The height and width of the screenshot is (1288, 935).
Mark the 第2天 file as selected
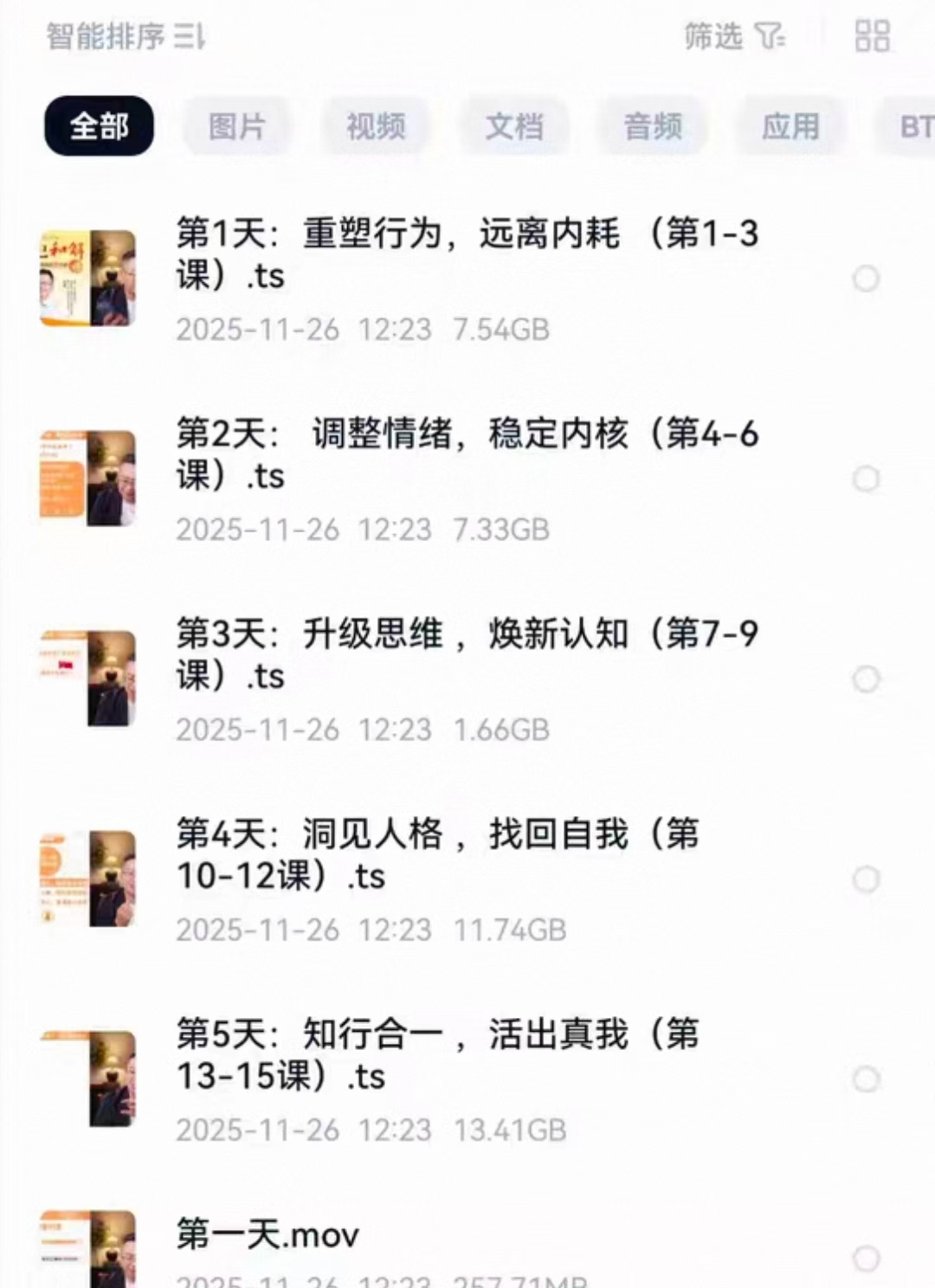tap(866, 479)
